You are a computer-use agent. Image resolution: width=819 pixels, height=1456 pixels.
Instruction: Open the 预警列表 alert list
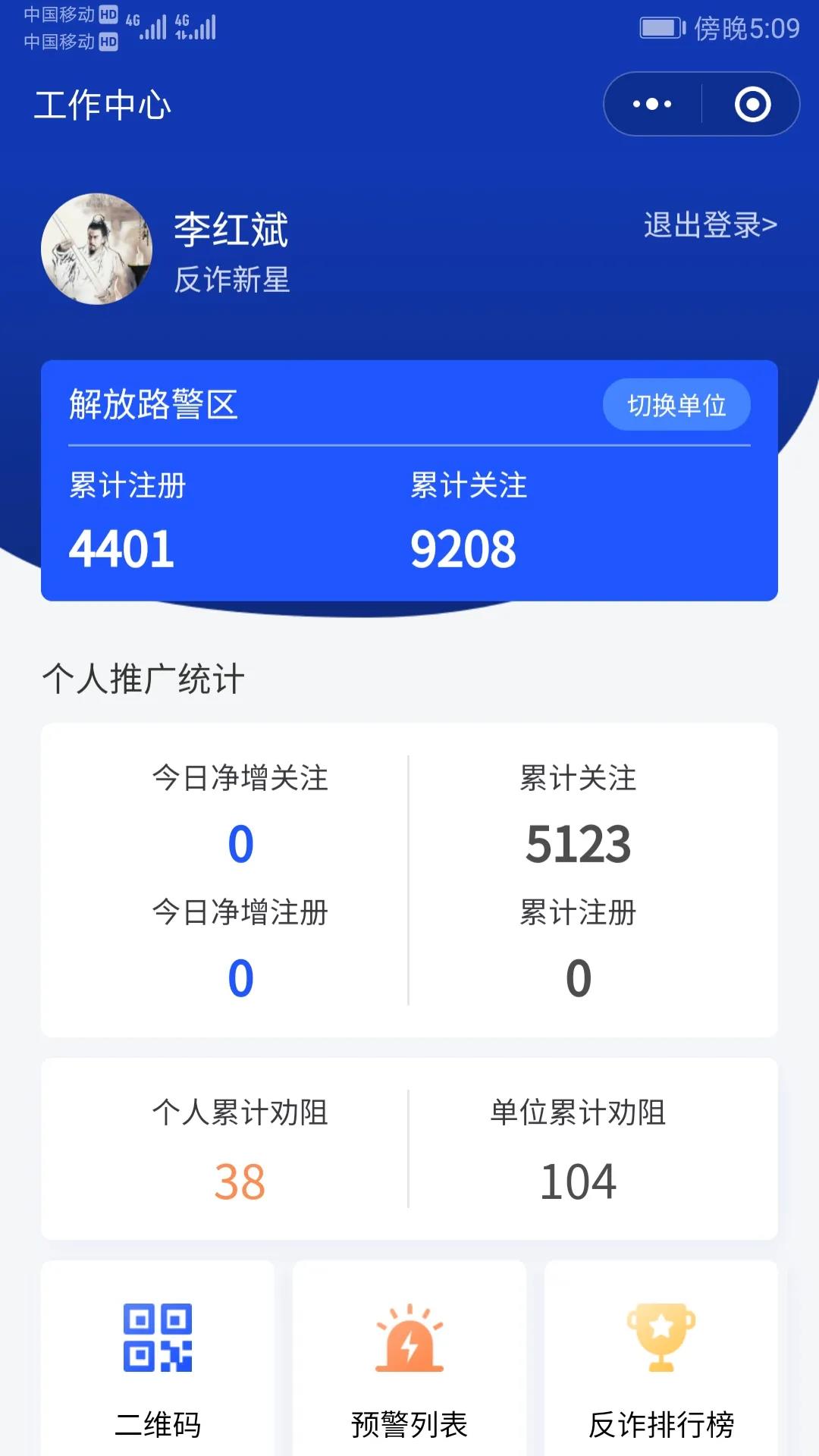point(409,1357)
